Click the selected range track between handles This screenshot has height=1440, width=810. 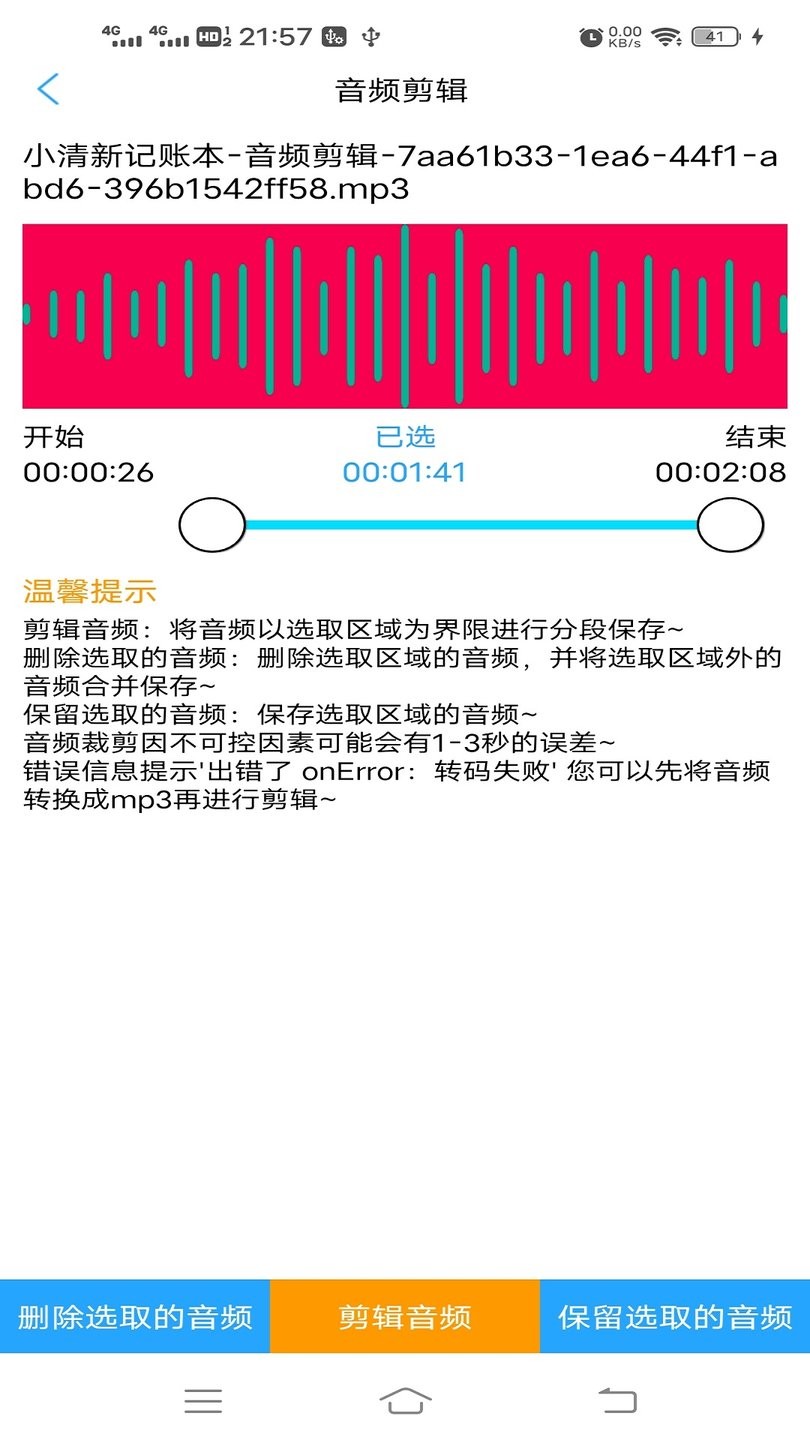click(x=470, y=523)
